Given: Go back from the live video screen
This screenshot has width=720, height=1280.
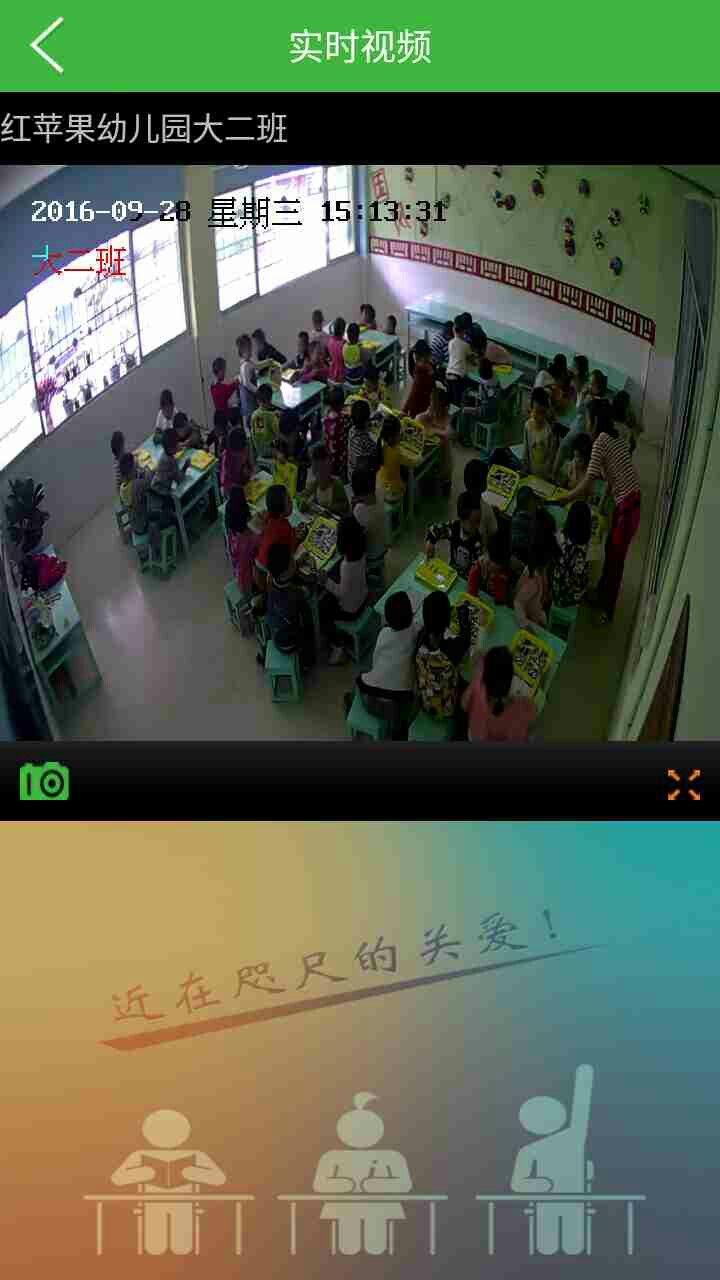Looking at the screenshot, I should [47, 46].
